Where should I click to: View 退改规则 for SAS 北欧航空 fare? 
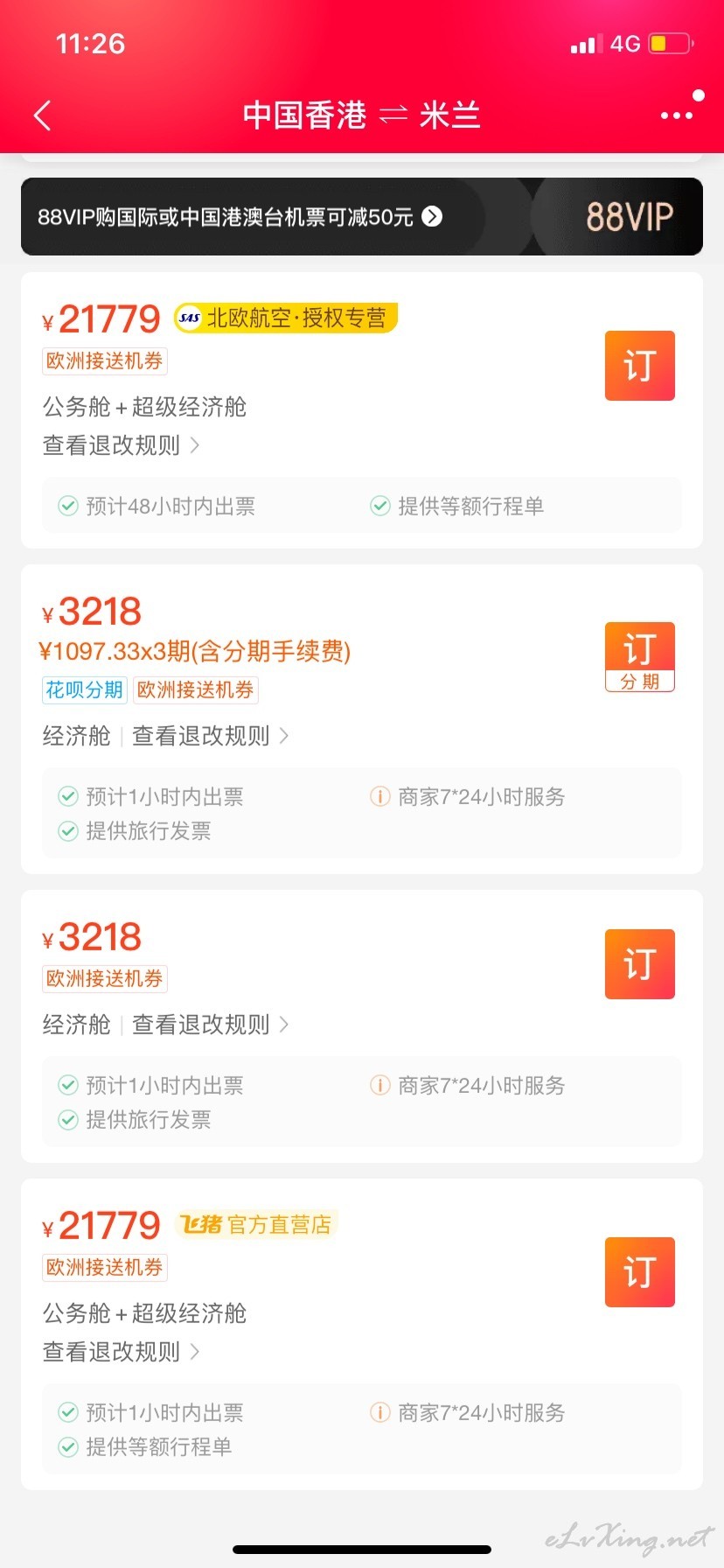click(x=121, y=445)
